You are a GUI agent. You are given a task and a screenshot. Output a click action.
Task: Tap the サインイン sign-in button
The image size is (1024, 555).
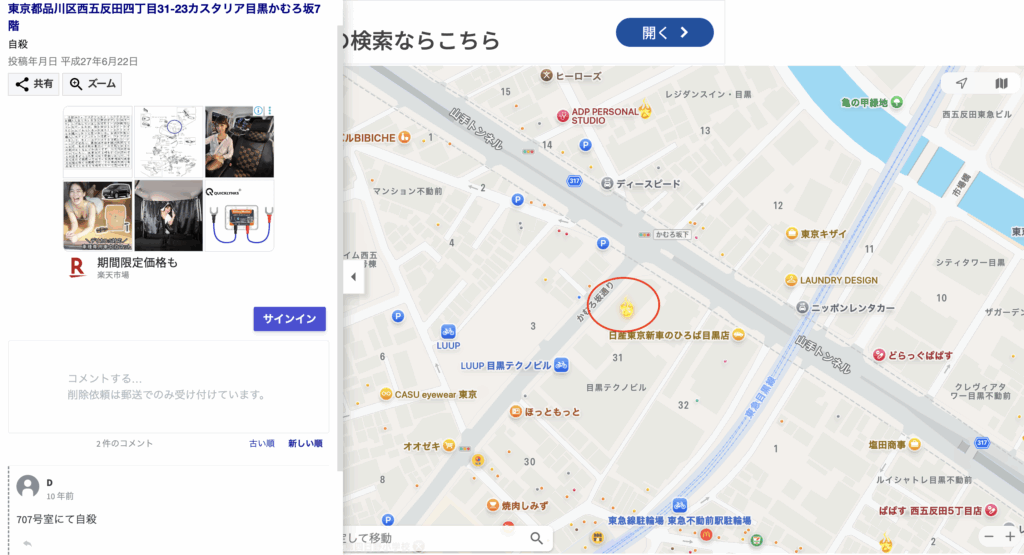pos(289,319)
